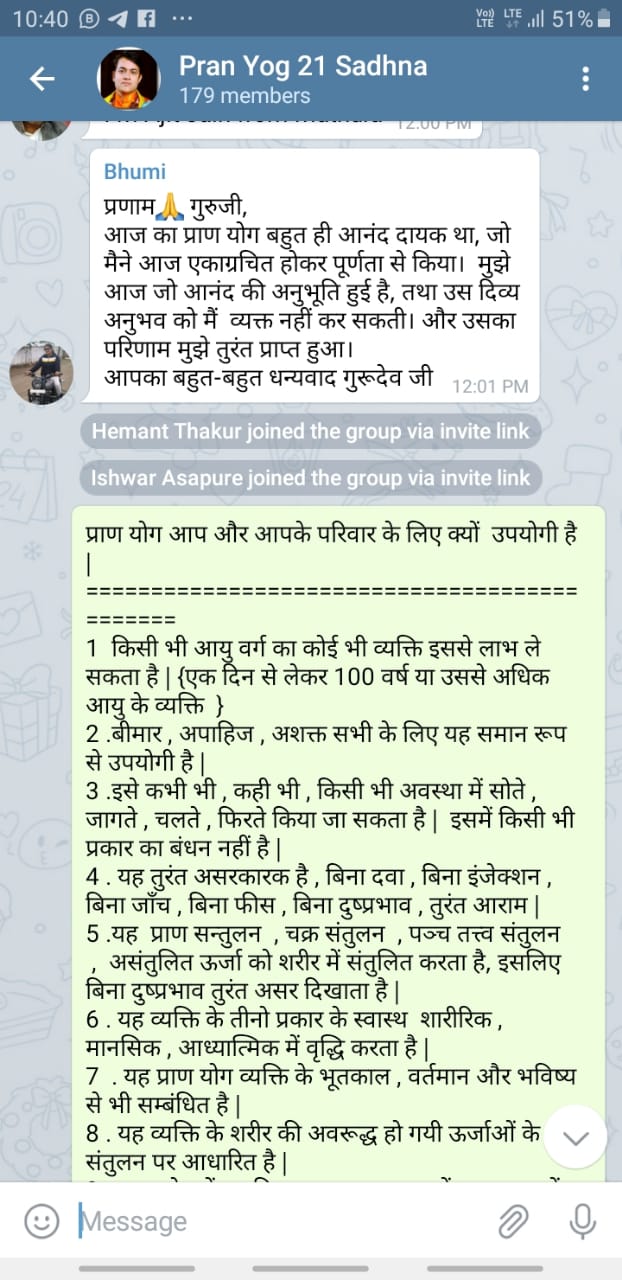Open the three-dot overflow menu

tap(585, 79)
